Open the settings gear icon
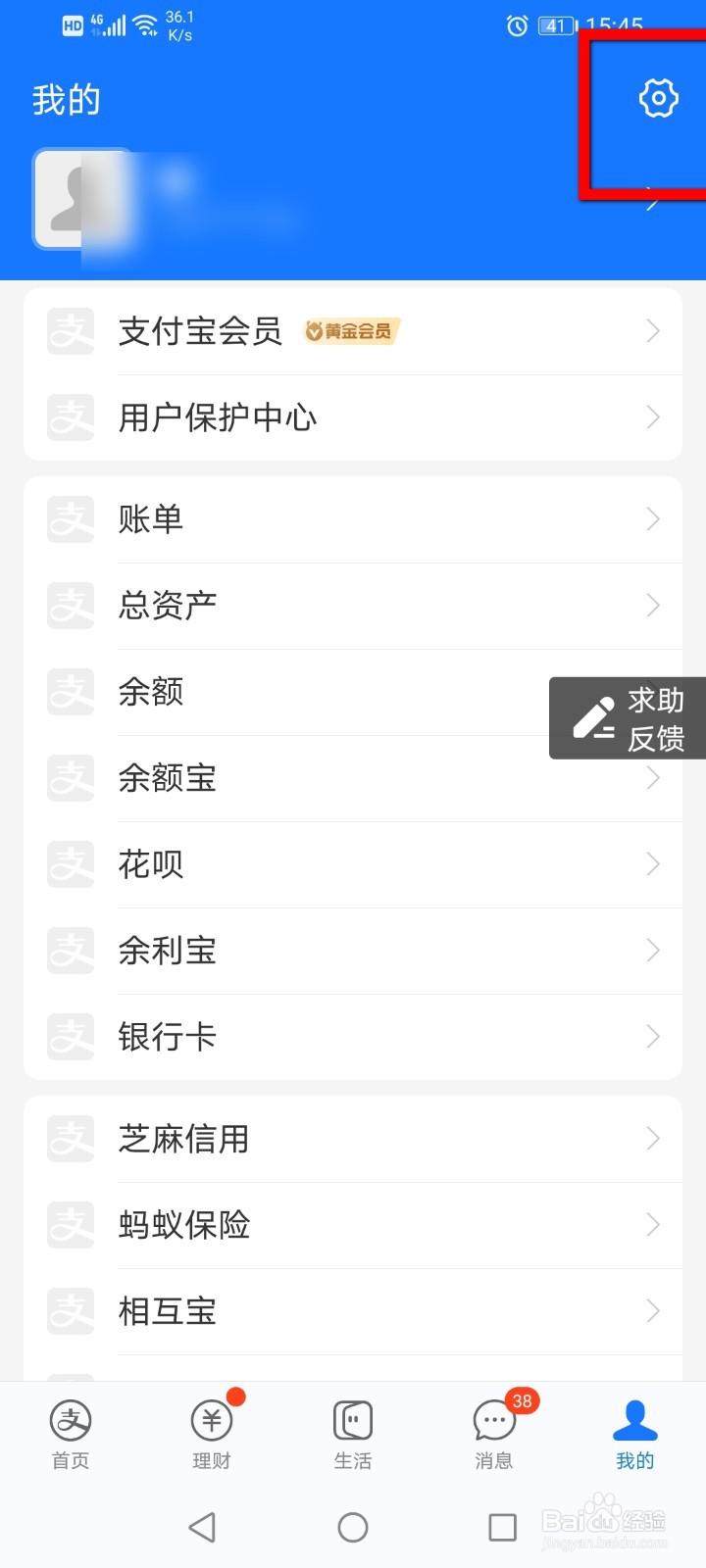Screen dimensions: 706x1568 pyautogui.click(x=659, y=97)
